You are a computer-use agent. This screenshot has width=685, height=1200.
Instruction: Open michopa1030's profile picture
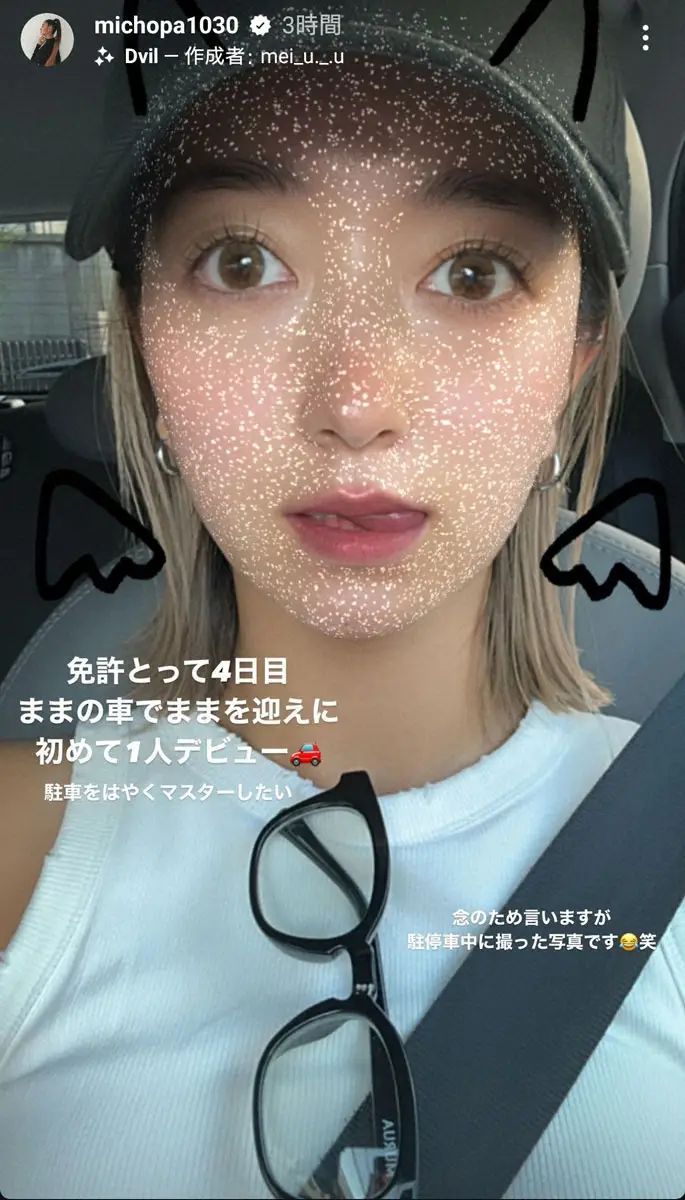tap(47, 40)
